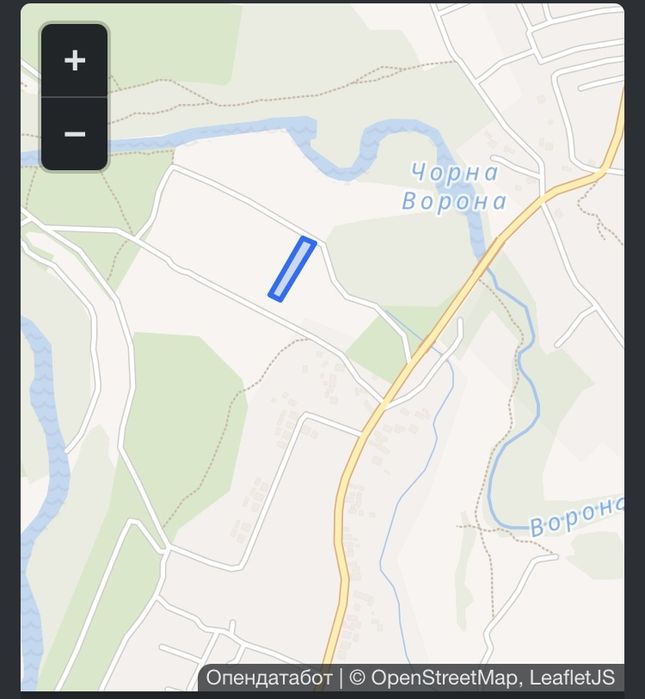Zoom out of the map
Image resolution: width=645 pixels, height=699 pixels.
coord(74,134)
